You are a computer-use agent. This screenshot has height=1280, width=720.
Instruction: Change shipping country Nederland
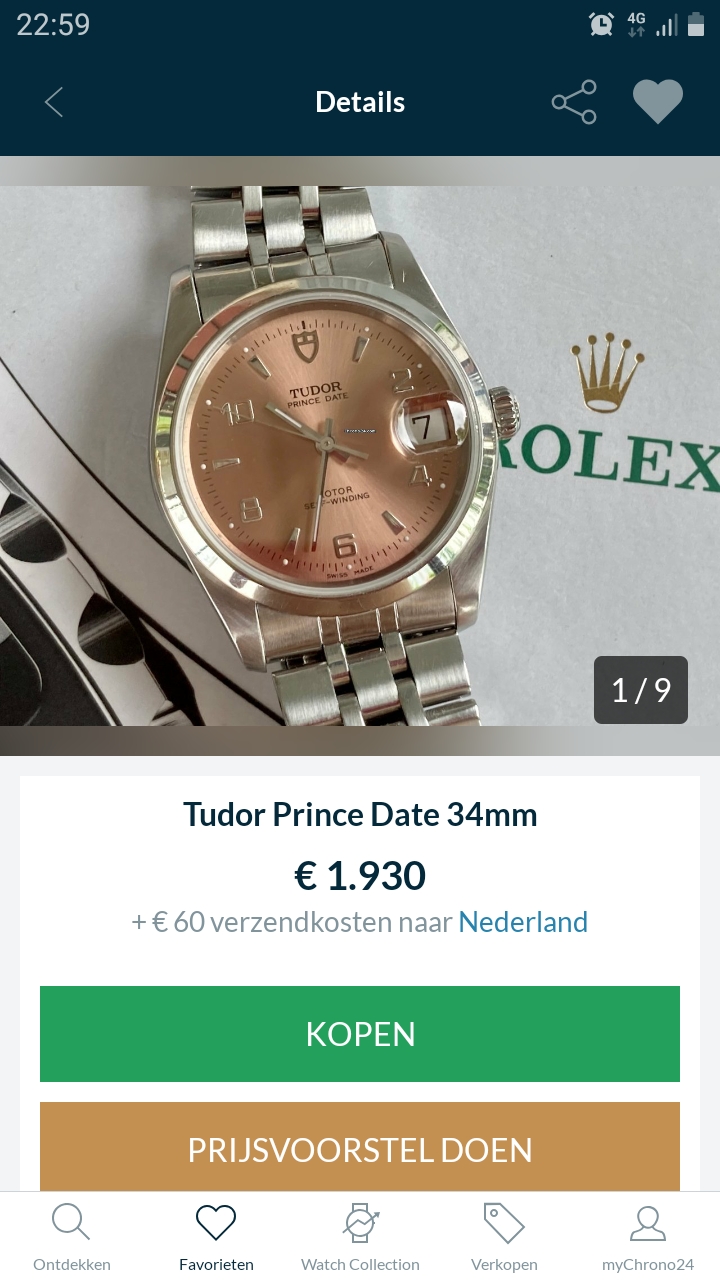pos(523,922)
